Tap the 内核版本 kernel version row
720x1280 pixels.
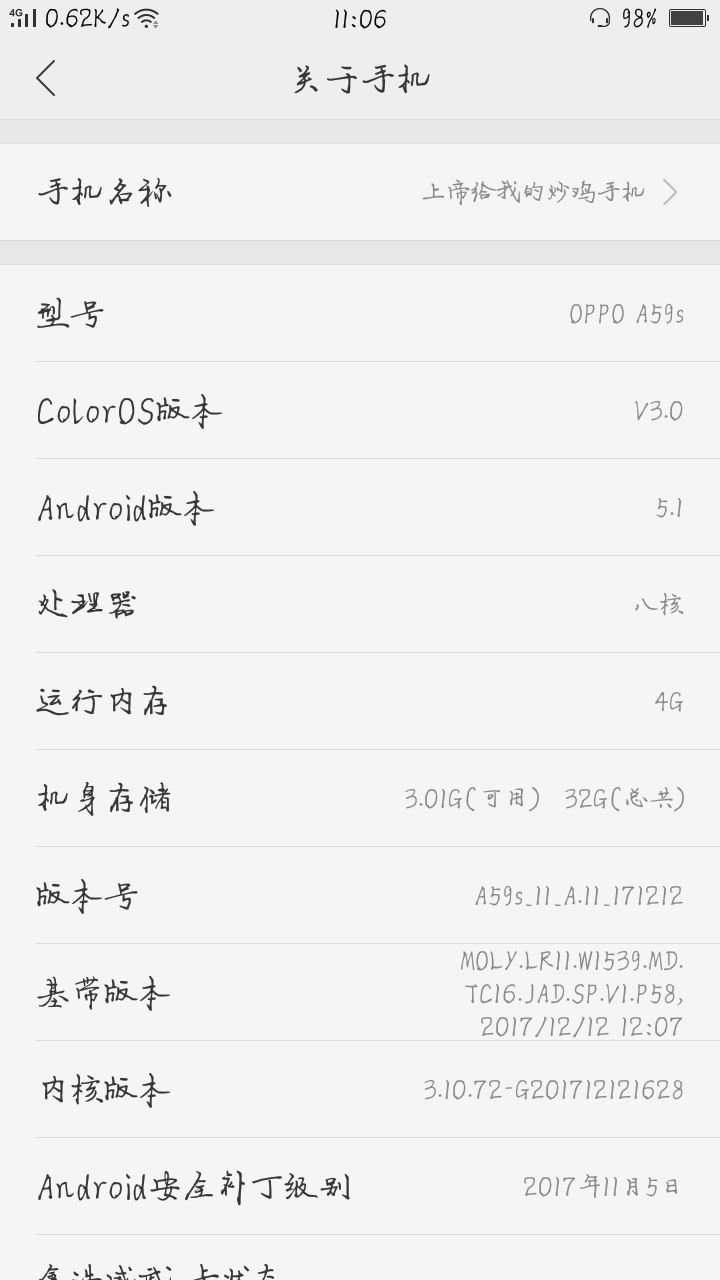[360, 1089]
